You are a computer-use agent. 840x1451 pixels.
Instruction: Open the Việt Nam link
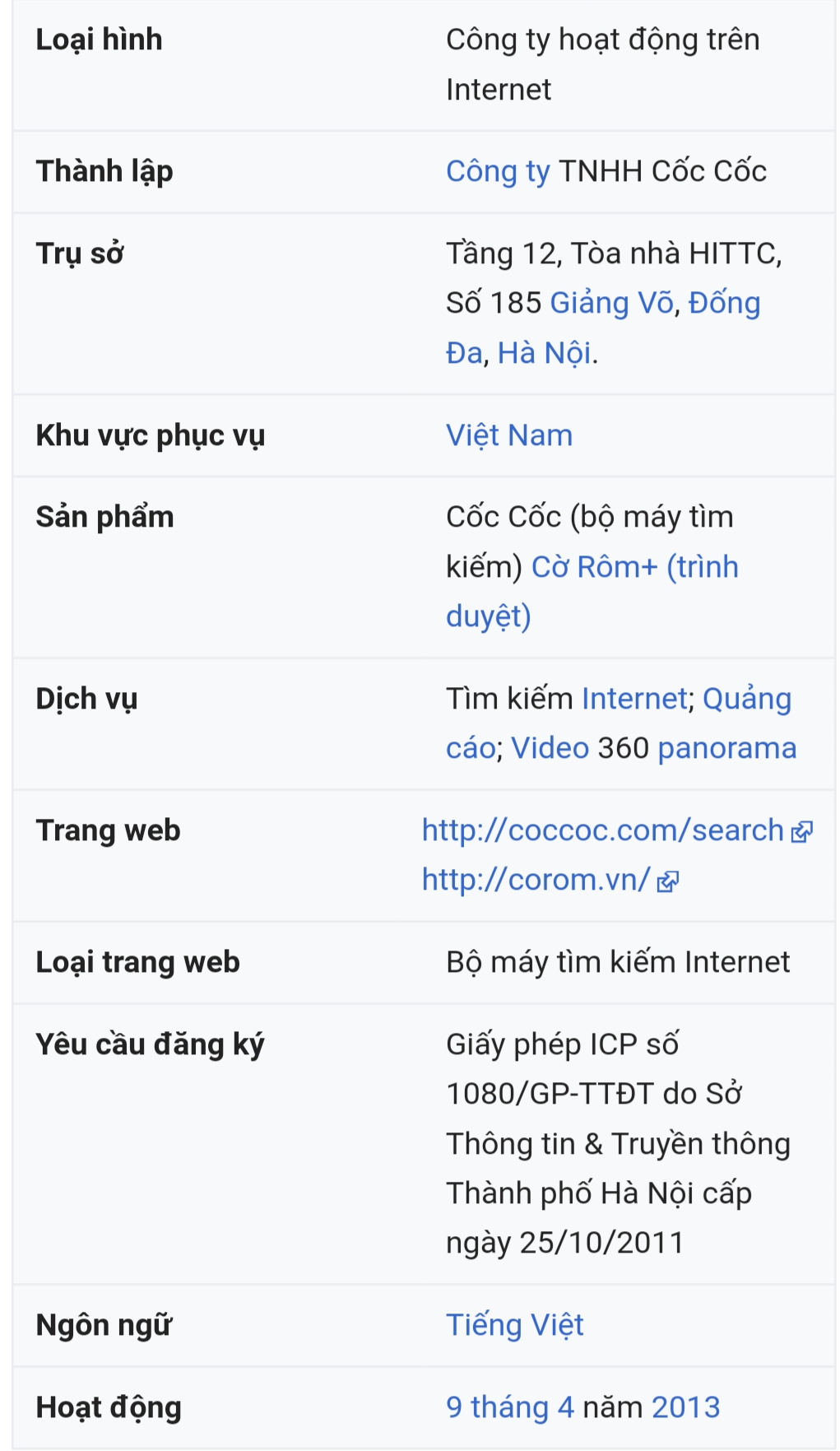(x=509, y=435)
